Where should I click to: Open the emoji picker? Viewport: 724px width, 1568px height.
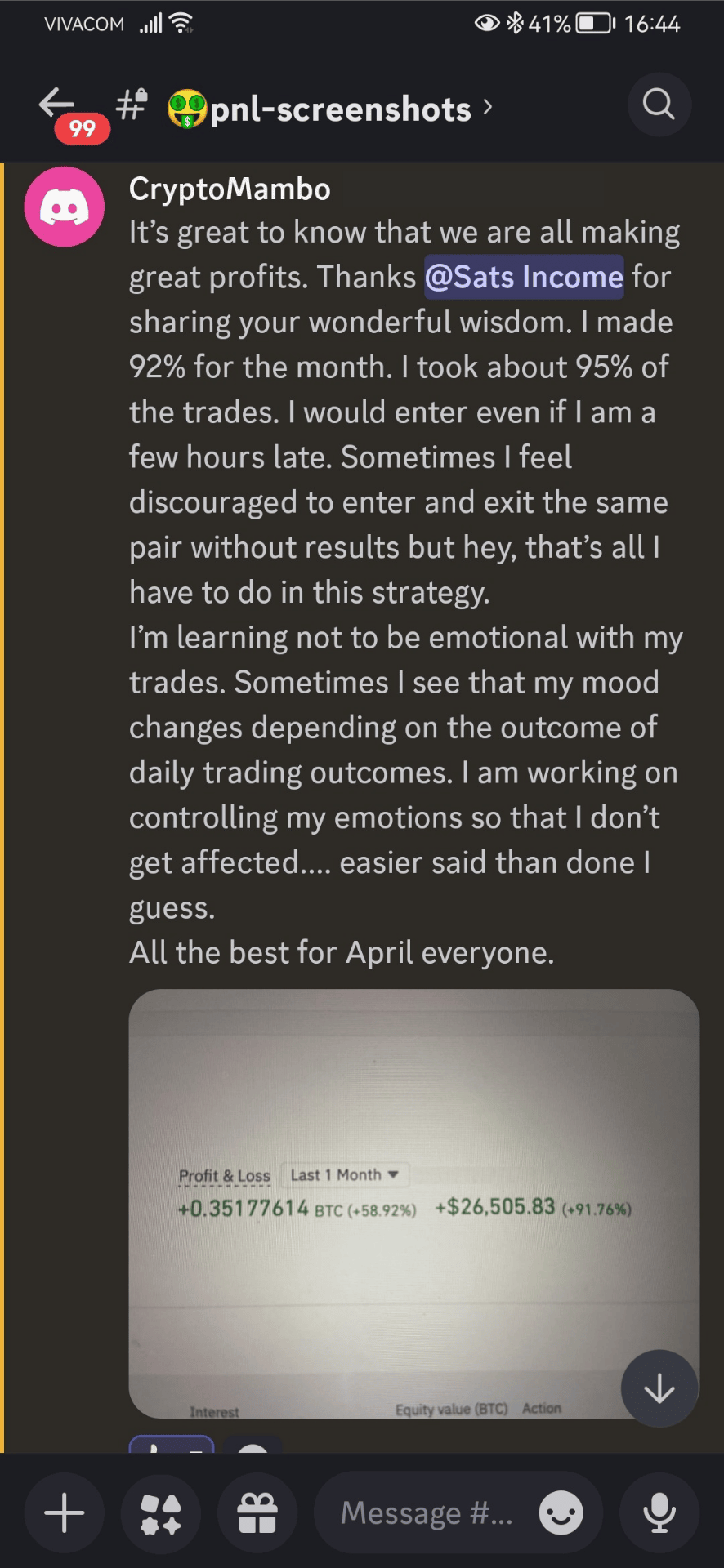point(561,1512)
